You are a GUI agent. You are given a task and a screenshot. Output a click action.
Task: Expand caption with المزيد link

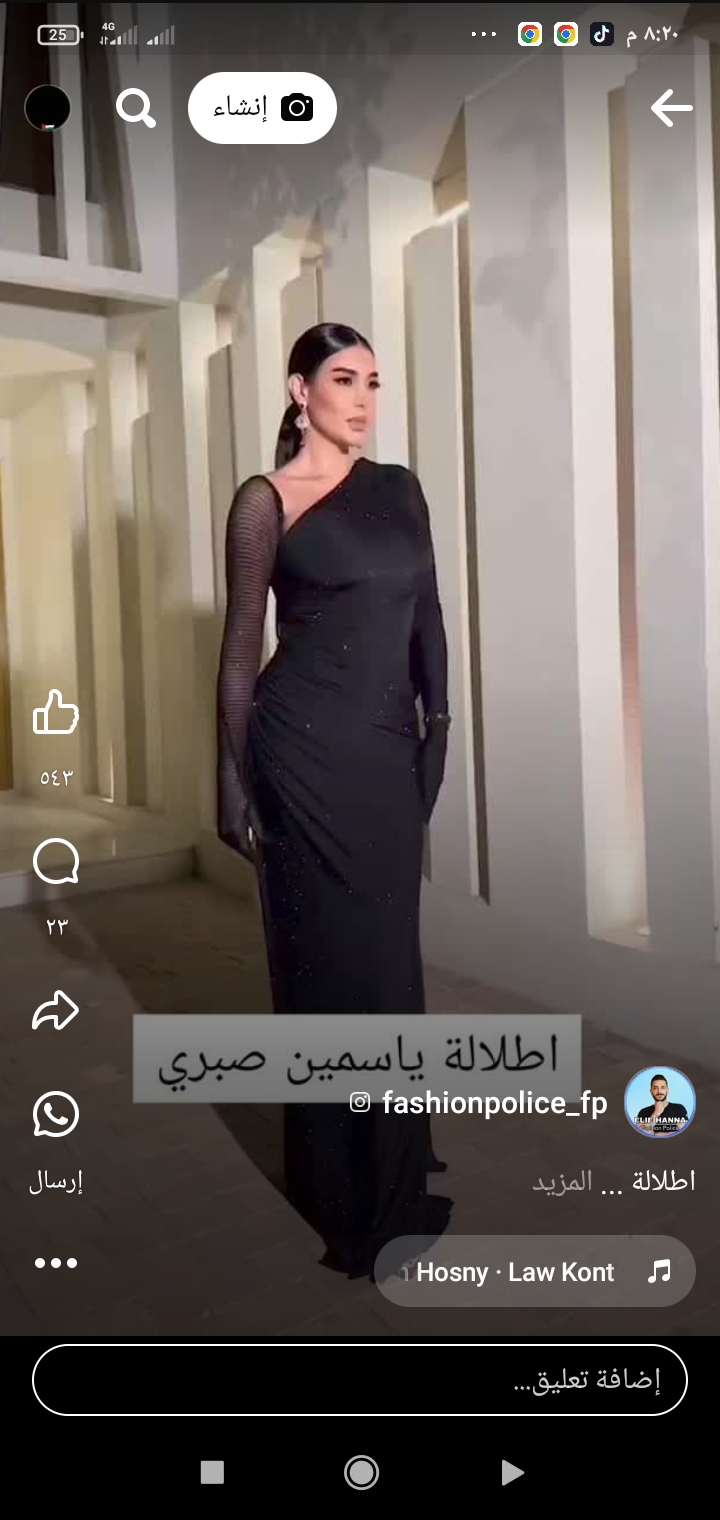(x=563, y=1181)
